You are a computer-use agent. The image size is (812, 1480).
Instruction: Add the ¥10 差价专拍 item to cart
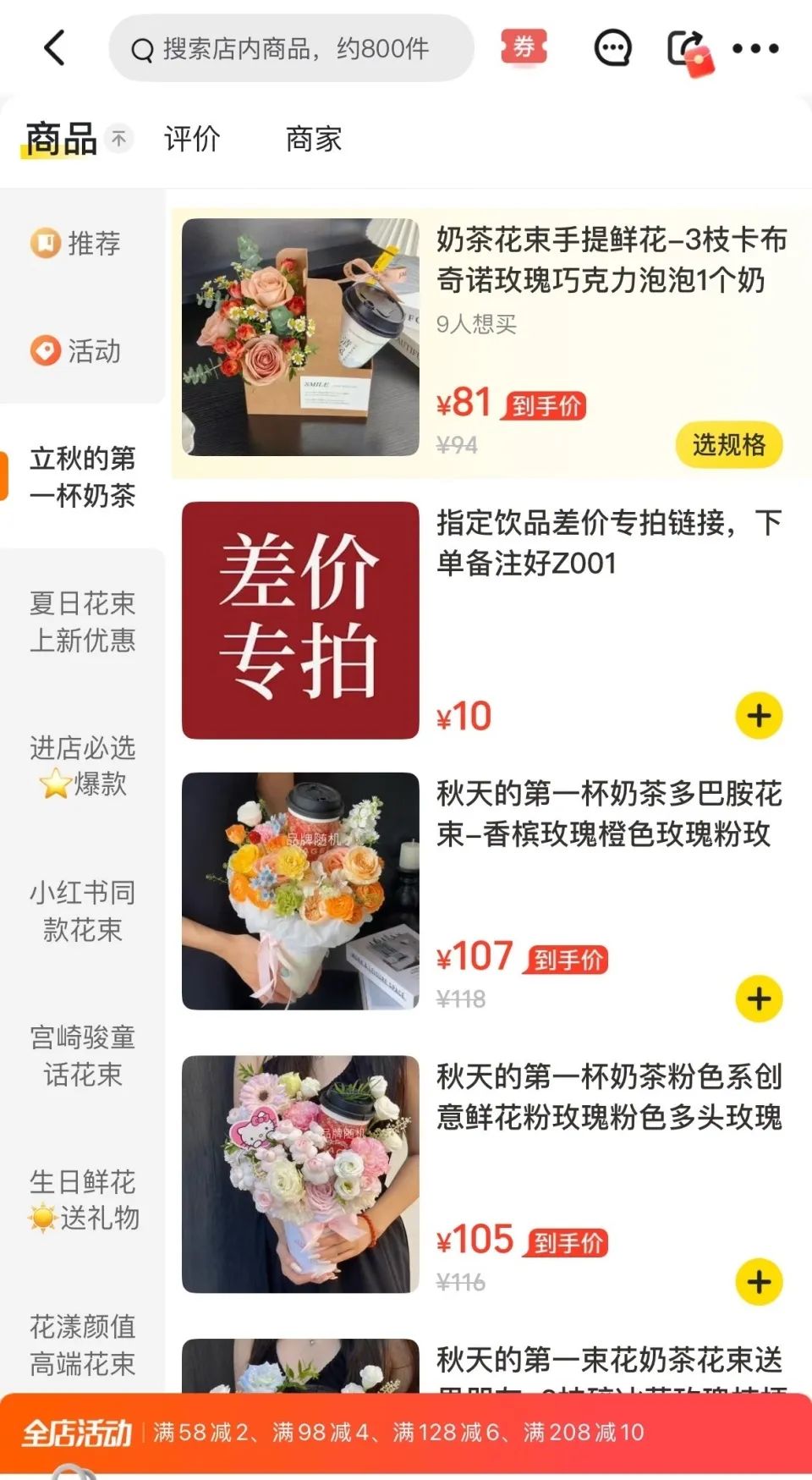pos(759,716)
